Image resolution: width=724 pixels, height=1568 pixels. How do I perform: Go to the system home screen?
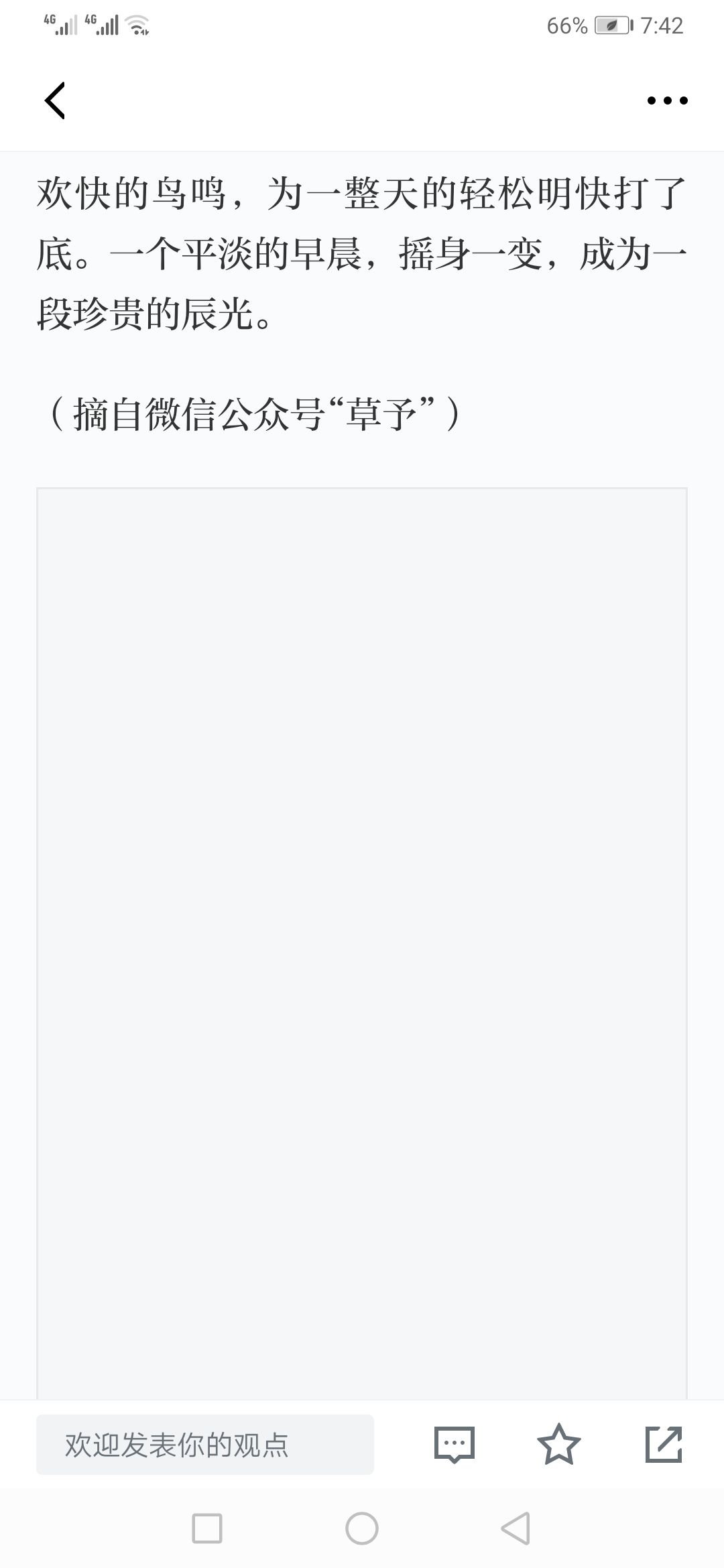[362, 1528]
